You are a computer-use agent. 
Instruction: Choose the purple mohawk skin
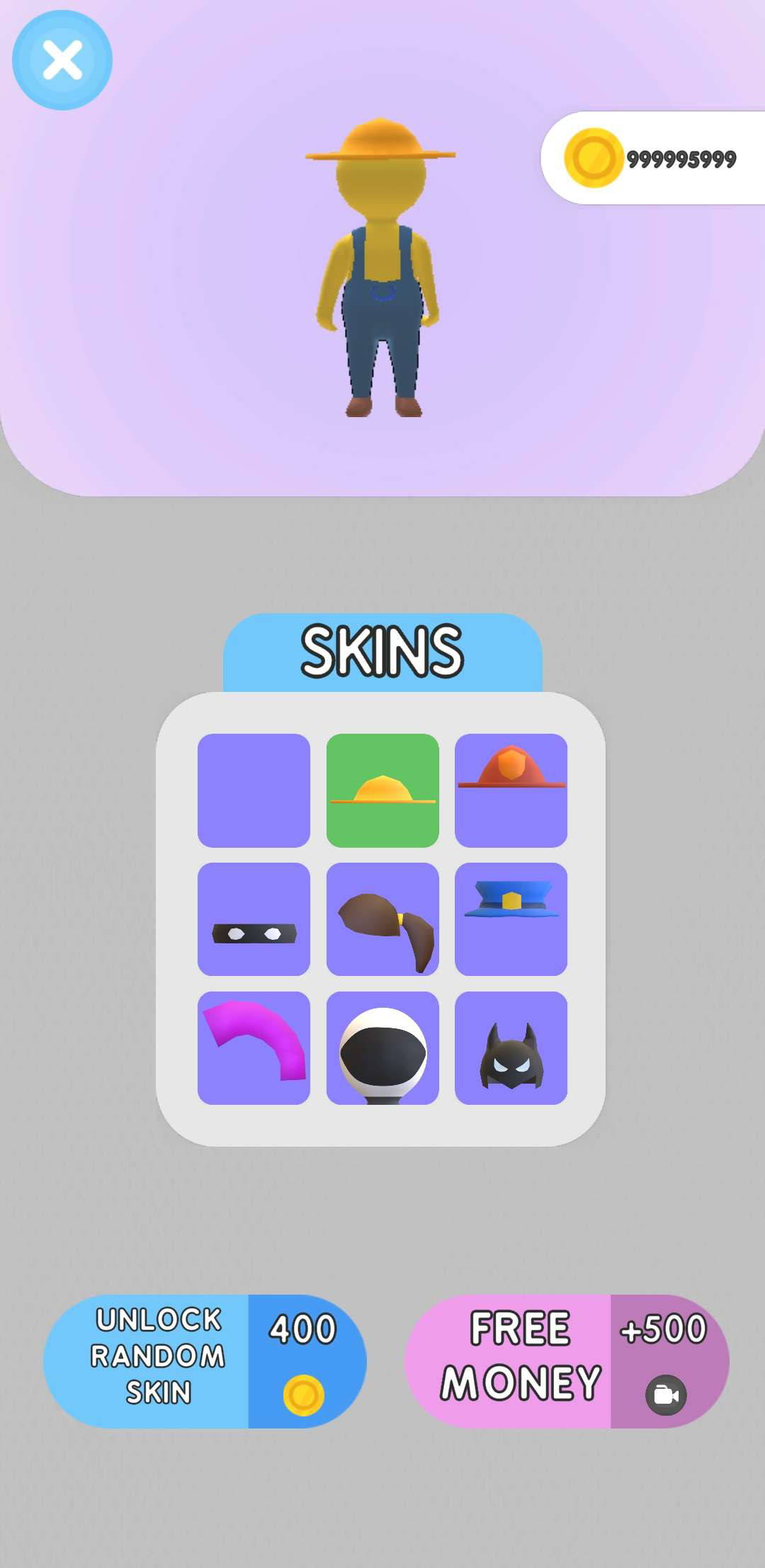254,1048
